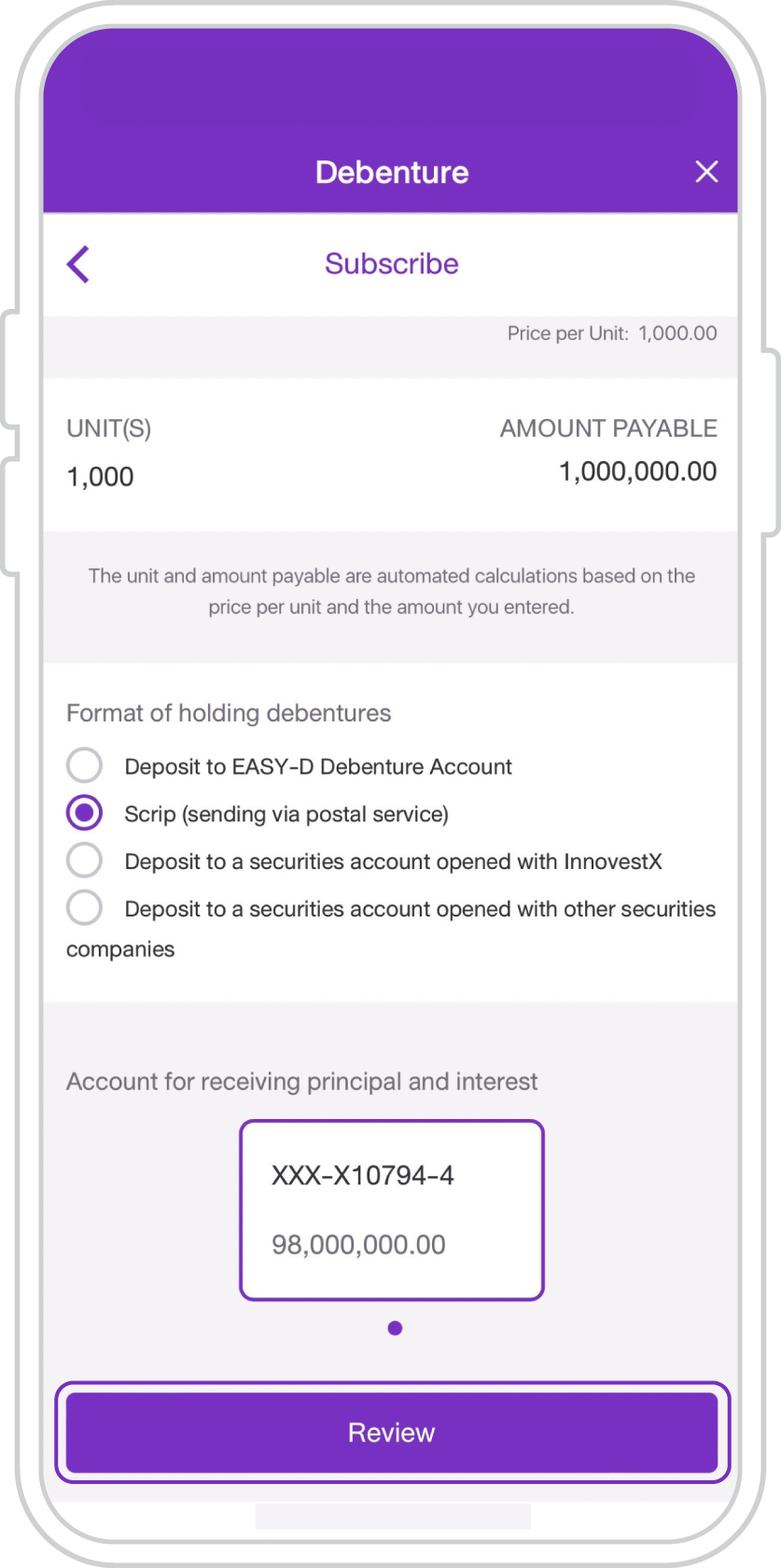The height and width of the screenshot is (1568, 781).
Task: Select deposit to InnovestX securities account
Action: coord(84,861)
